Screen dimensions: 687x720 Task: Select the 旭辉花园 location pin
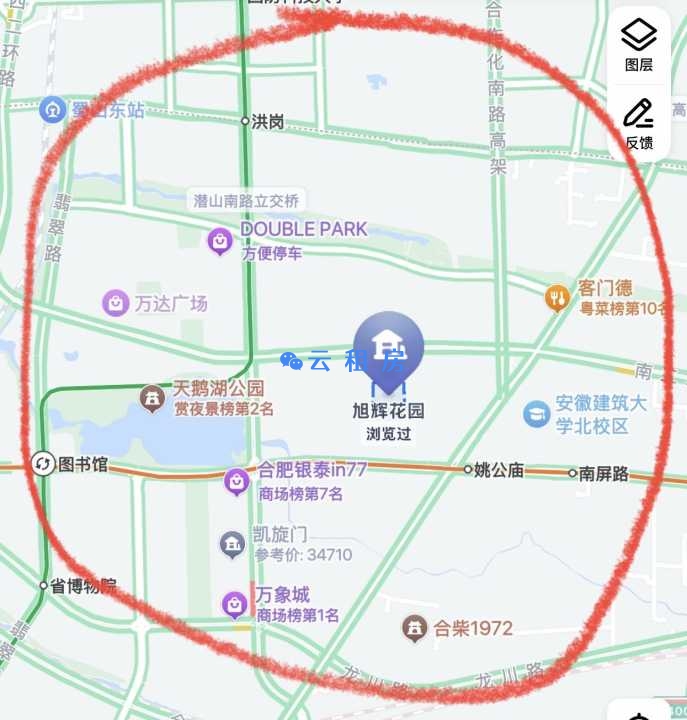[x=388, y=351]
